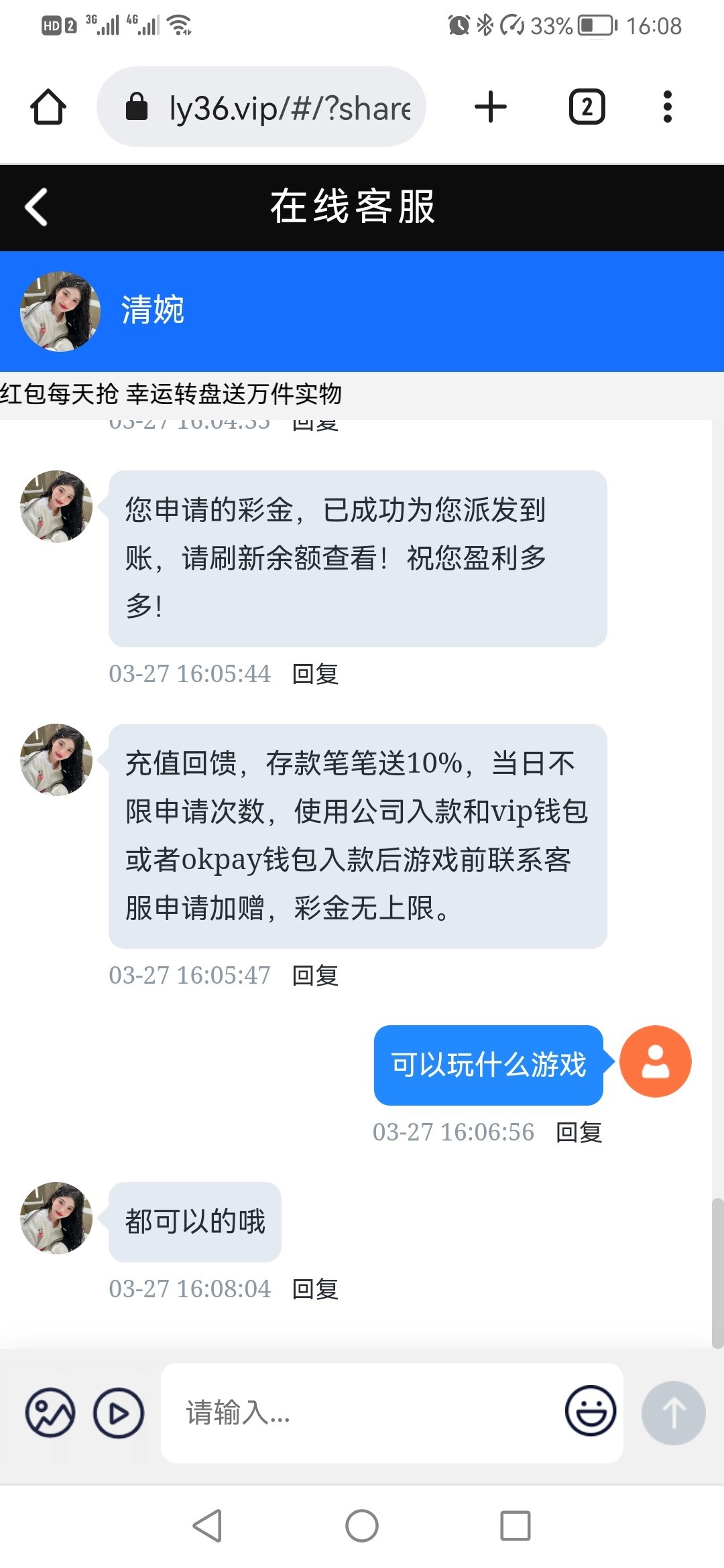Reply to the 16:05:44 彩金 message
The image size is (724, 1568).
[315, 673]
